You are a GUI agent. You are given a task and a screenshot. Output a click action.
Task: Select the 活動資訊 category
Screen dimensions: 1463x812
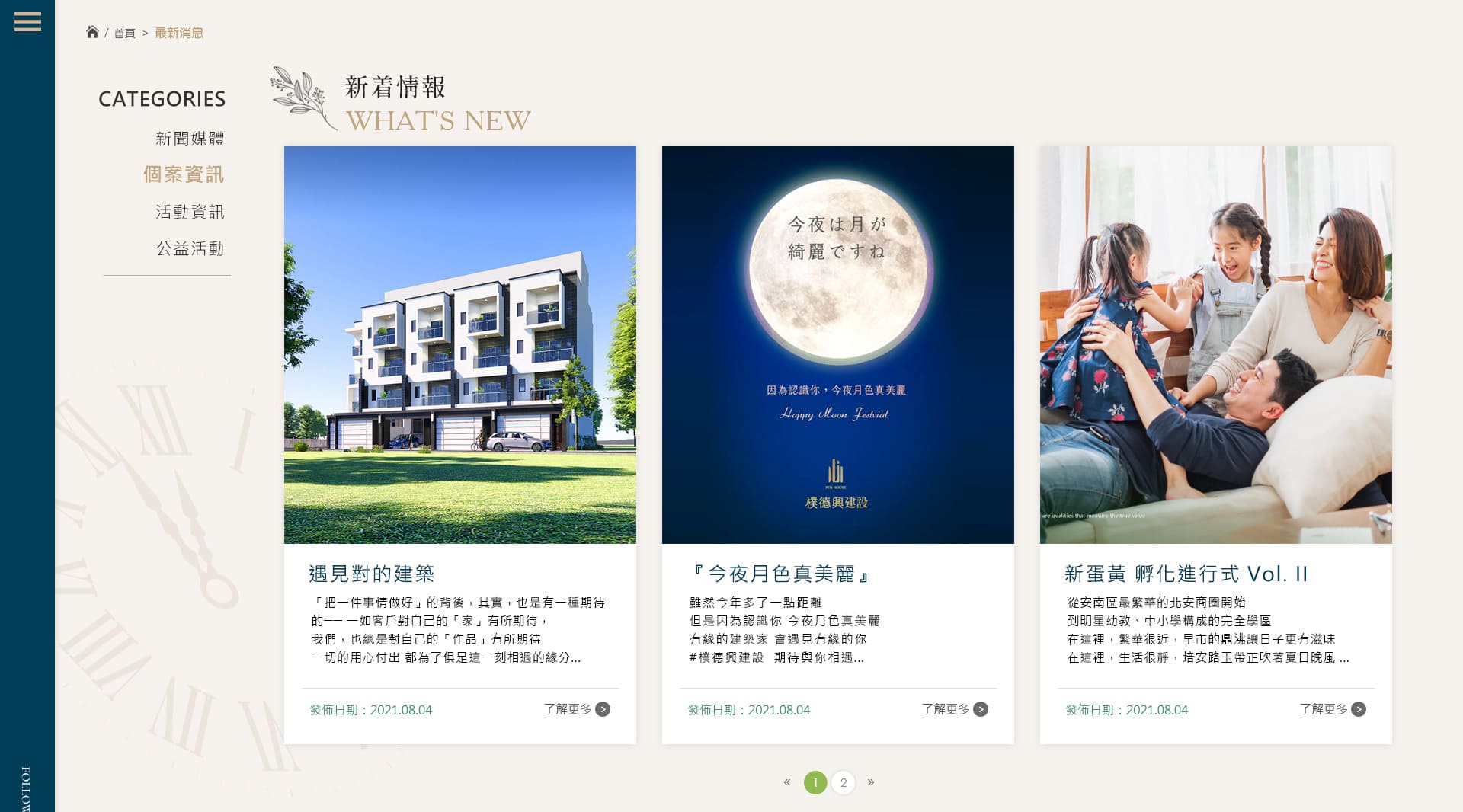(190, 212)
